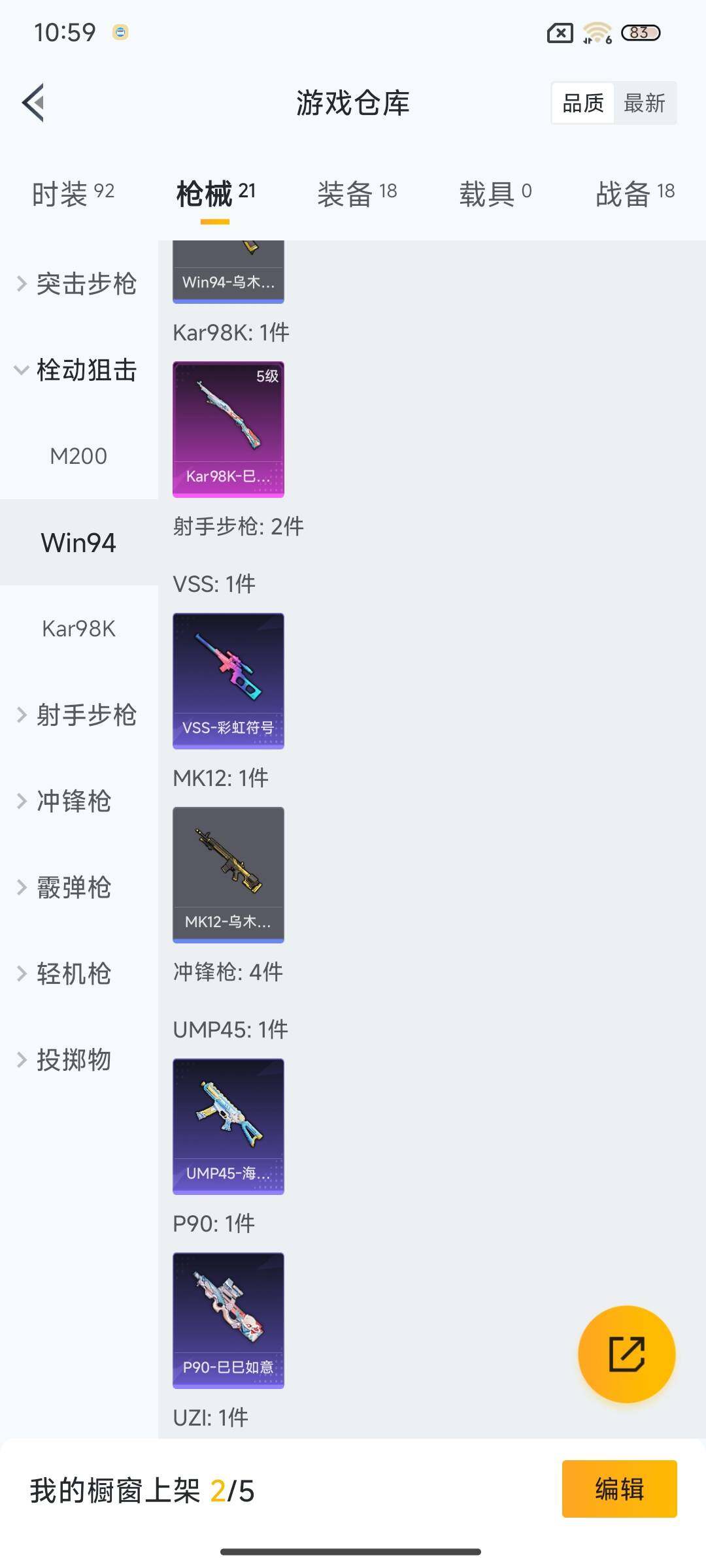Open the MK12-乌木 weapon skin

tap(228, 875)
